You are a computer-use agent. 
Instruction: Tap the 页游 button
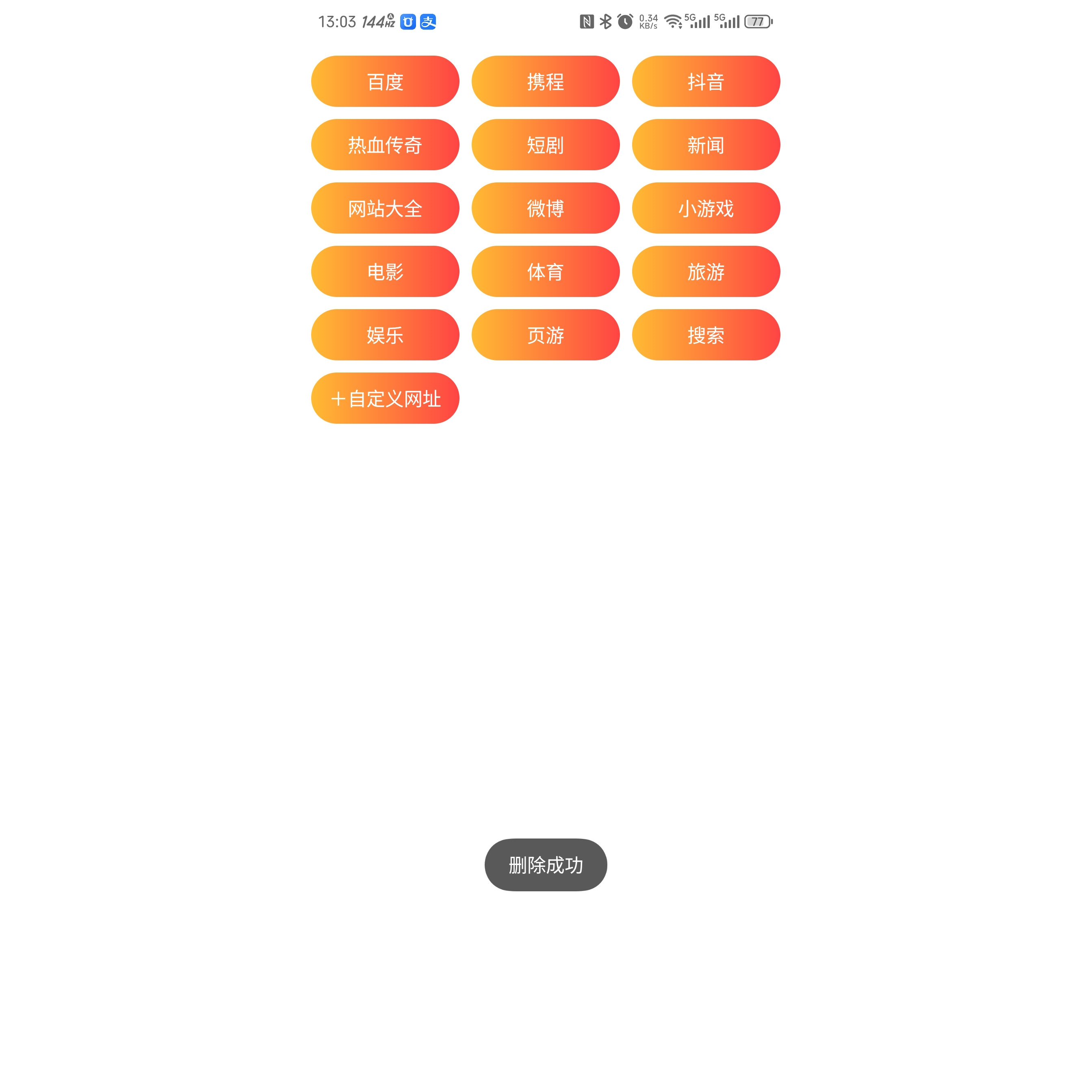546,335
